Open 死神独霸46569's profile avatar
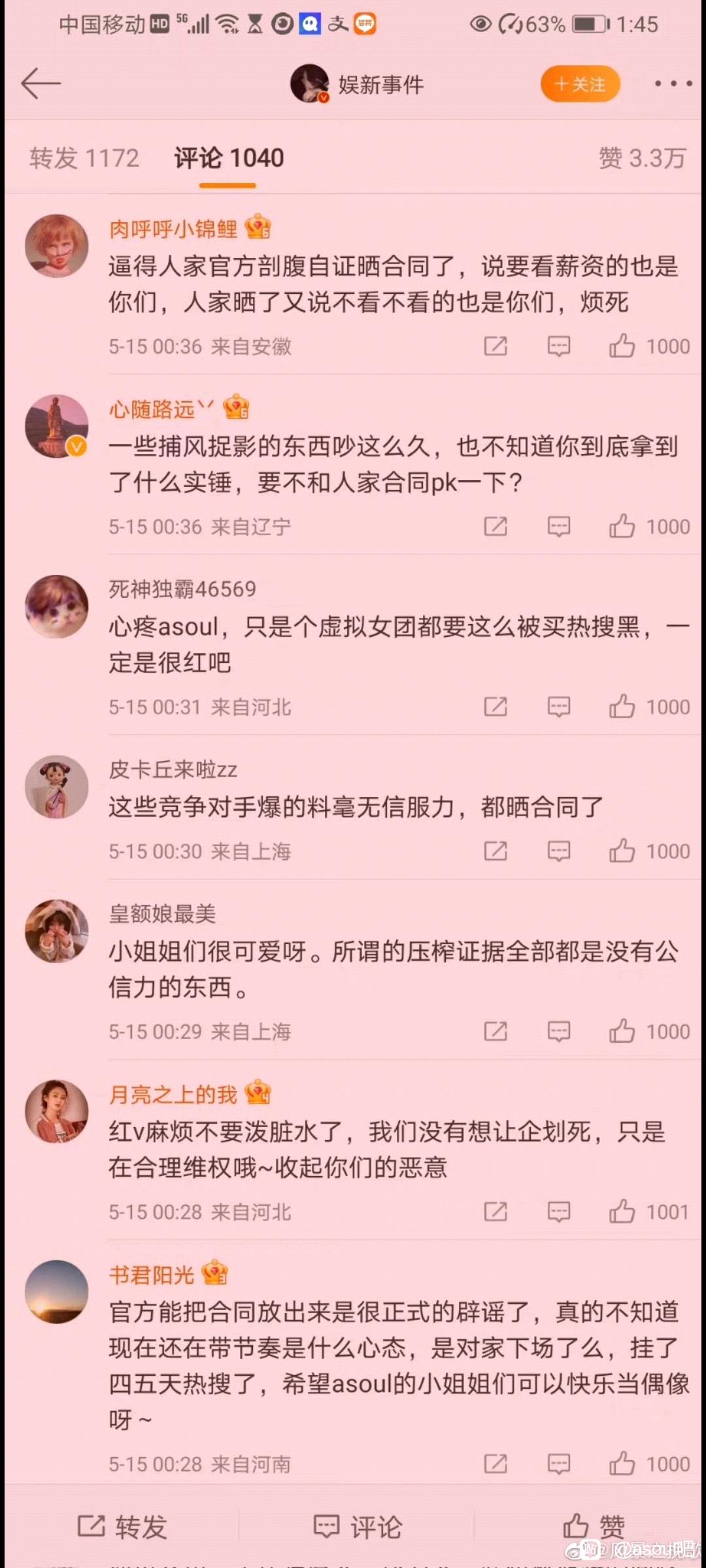 pos(57,606)
